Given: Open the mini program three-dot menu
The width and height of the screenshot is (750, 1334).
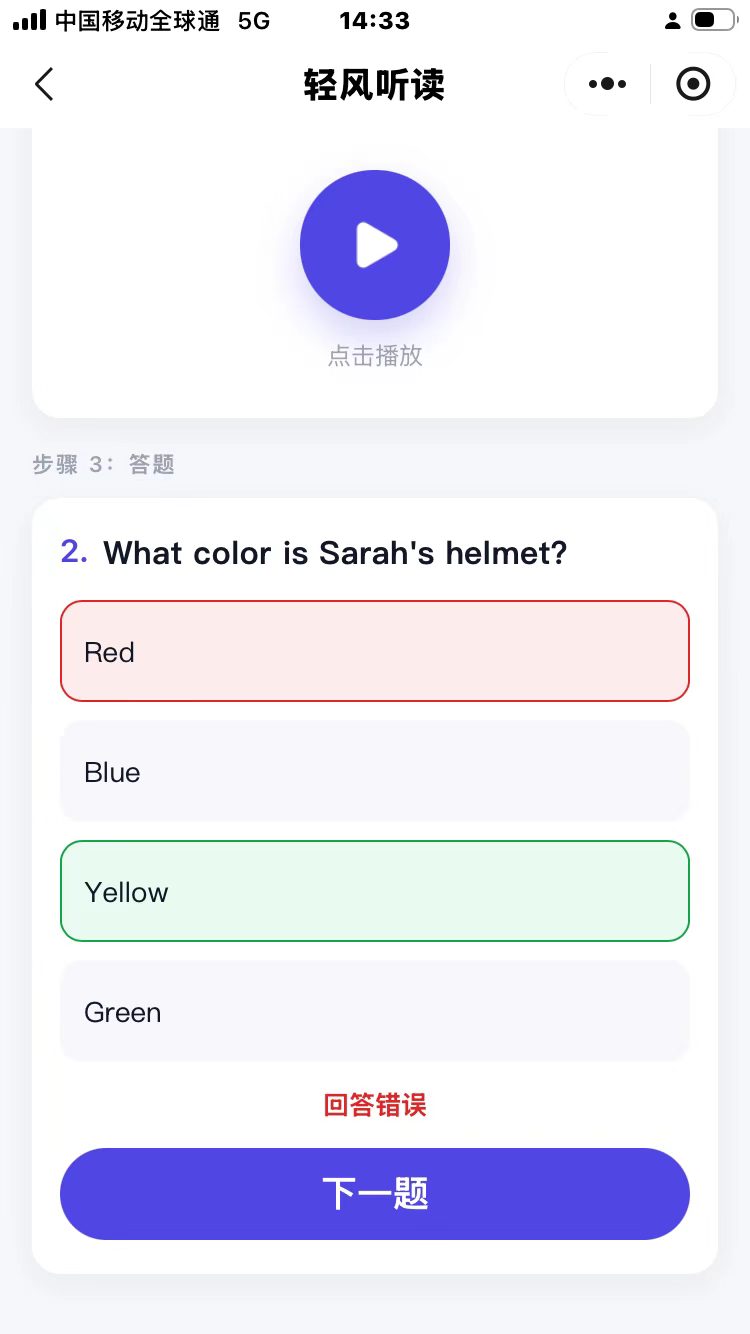Looking at the screenshot, I should pyautogui.click(x=607, y=85).
